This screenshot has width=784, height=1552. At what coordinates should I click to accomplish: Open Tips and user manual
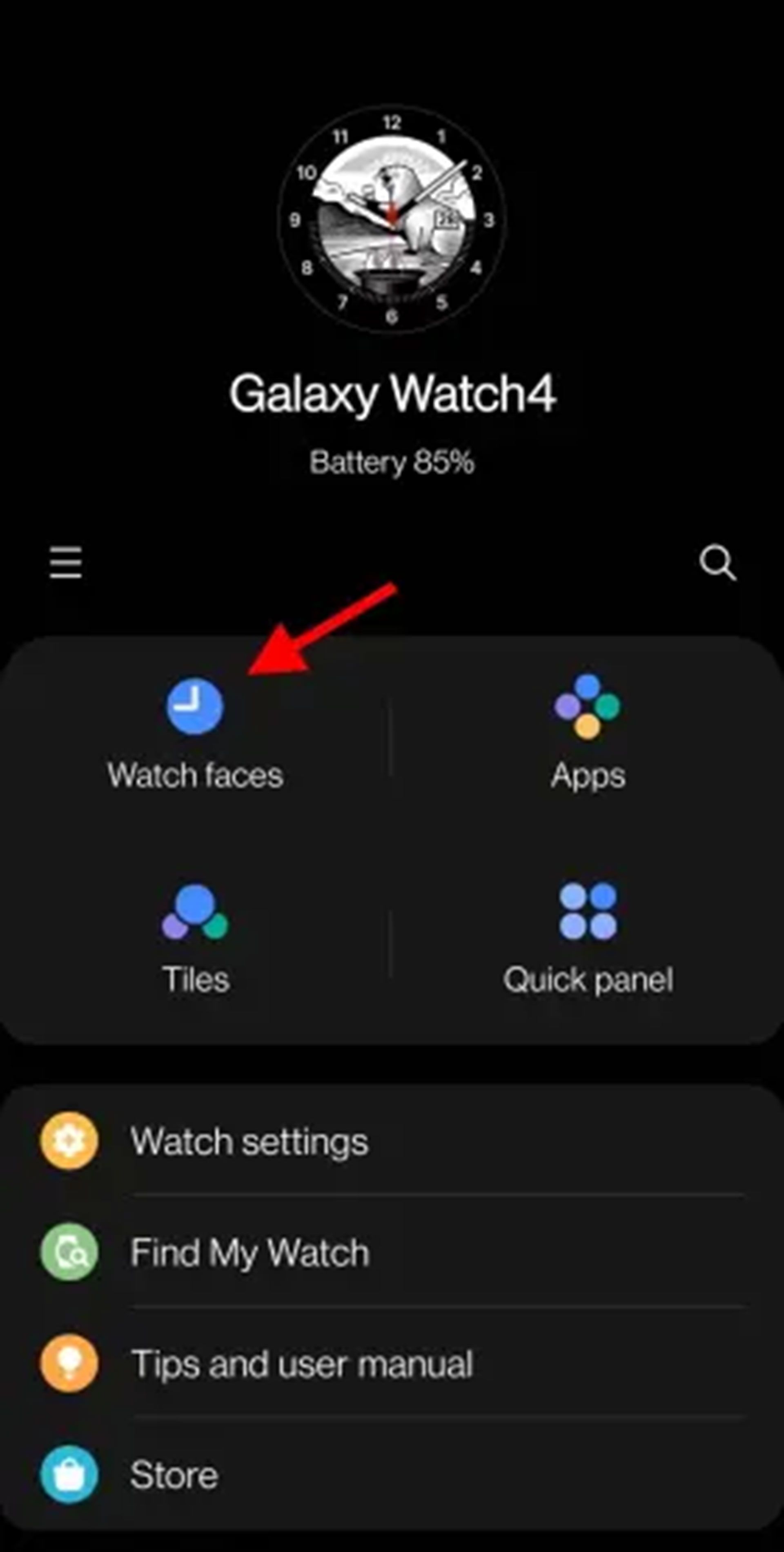click(301, 1364)
